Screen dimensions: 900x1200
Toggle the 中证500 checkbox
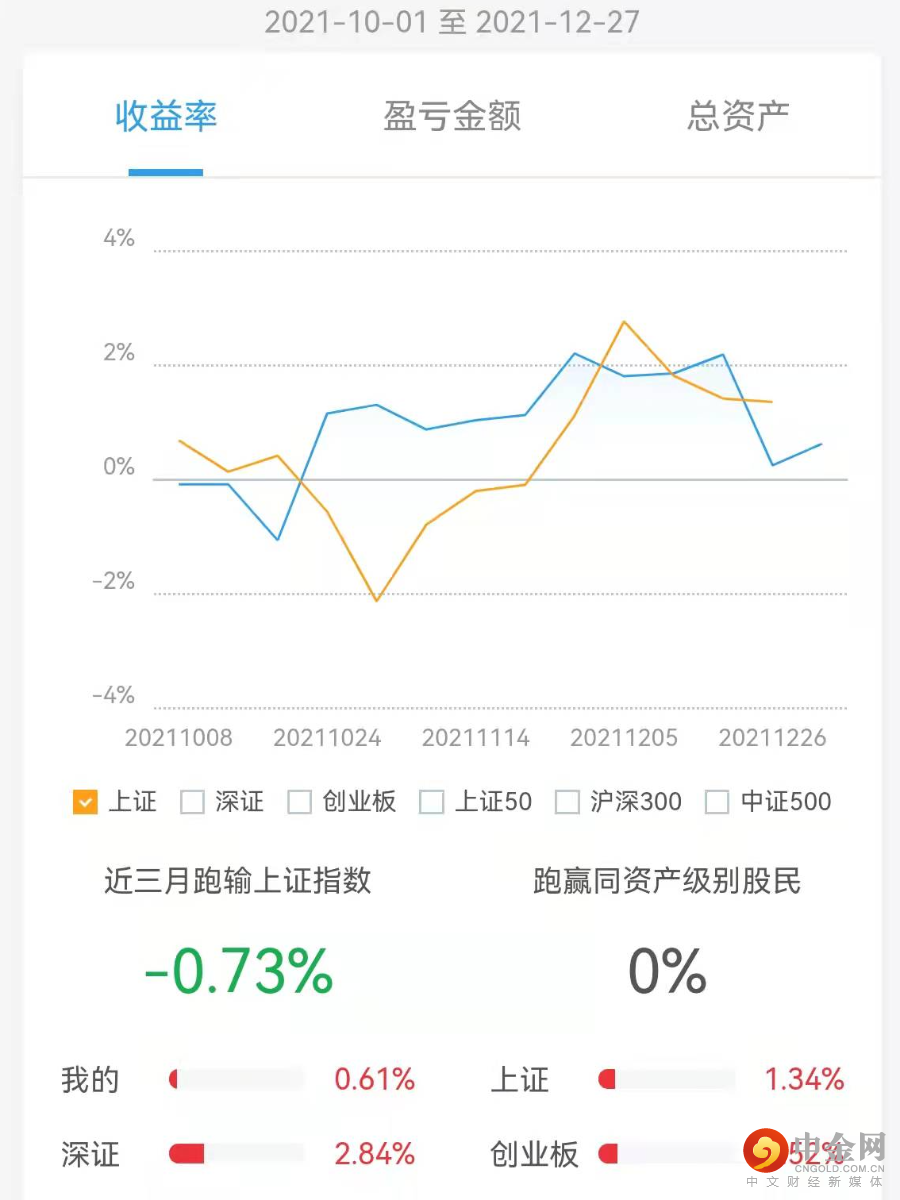pos(718,802)
